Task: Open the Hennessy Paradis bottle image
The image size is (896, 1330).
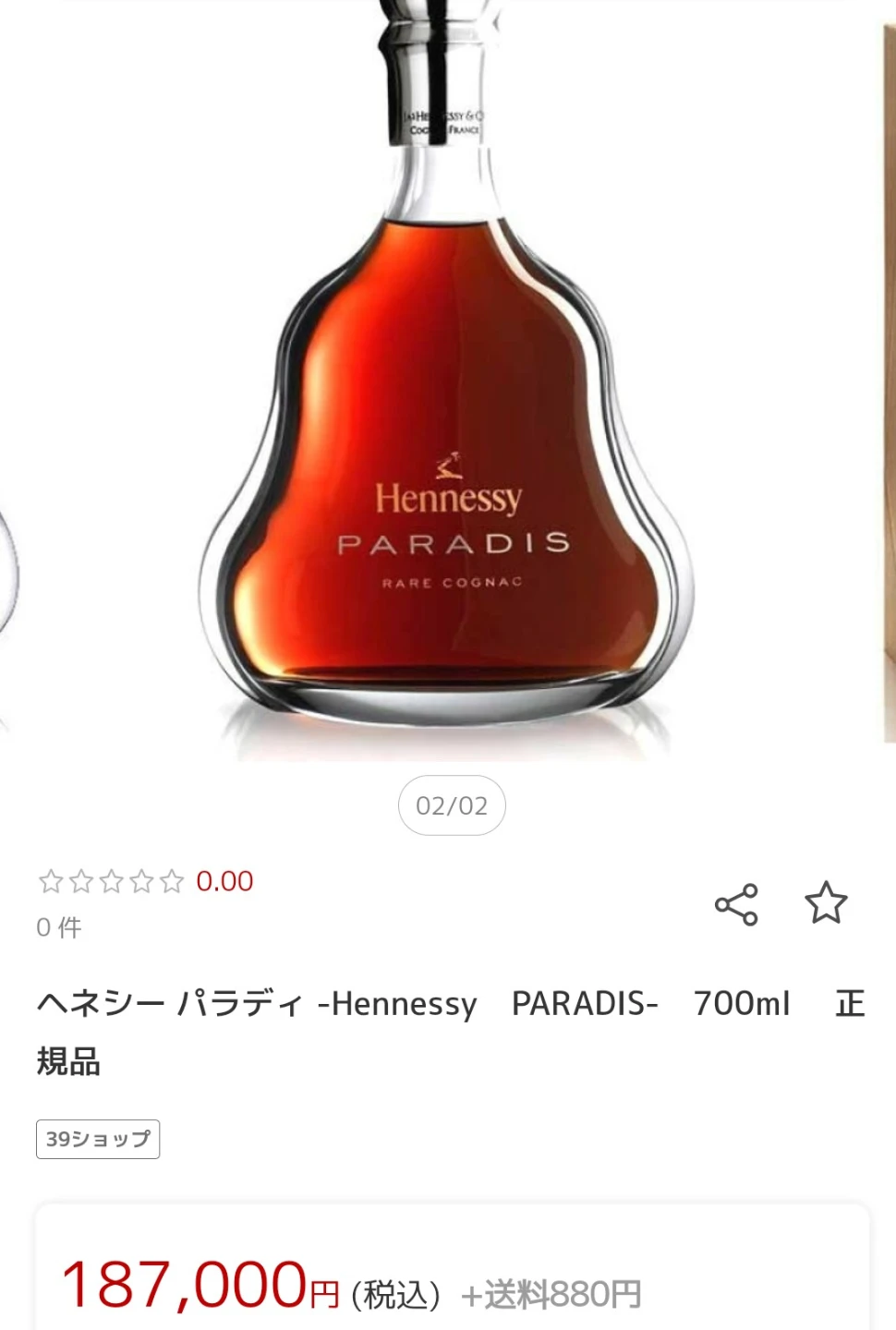Action: pyautogui.click(x=447, y=379)
